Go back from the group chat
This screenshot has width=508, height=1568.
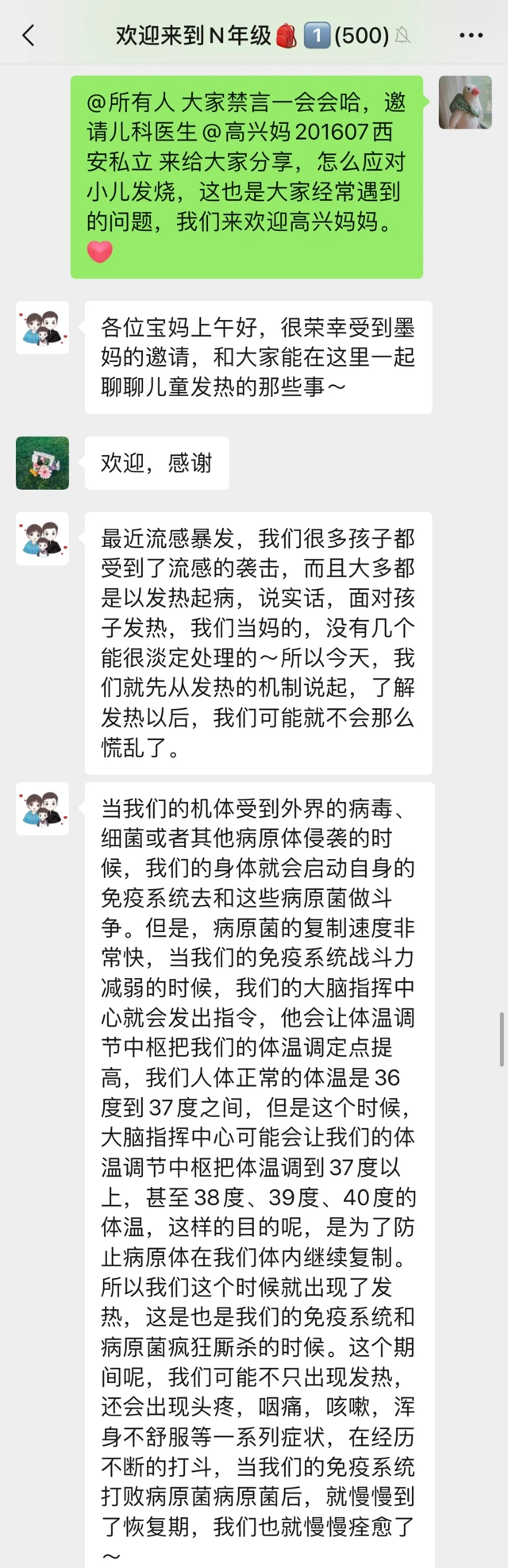29,35
